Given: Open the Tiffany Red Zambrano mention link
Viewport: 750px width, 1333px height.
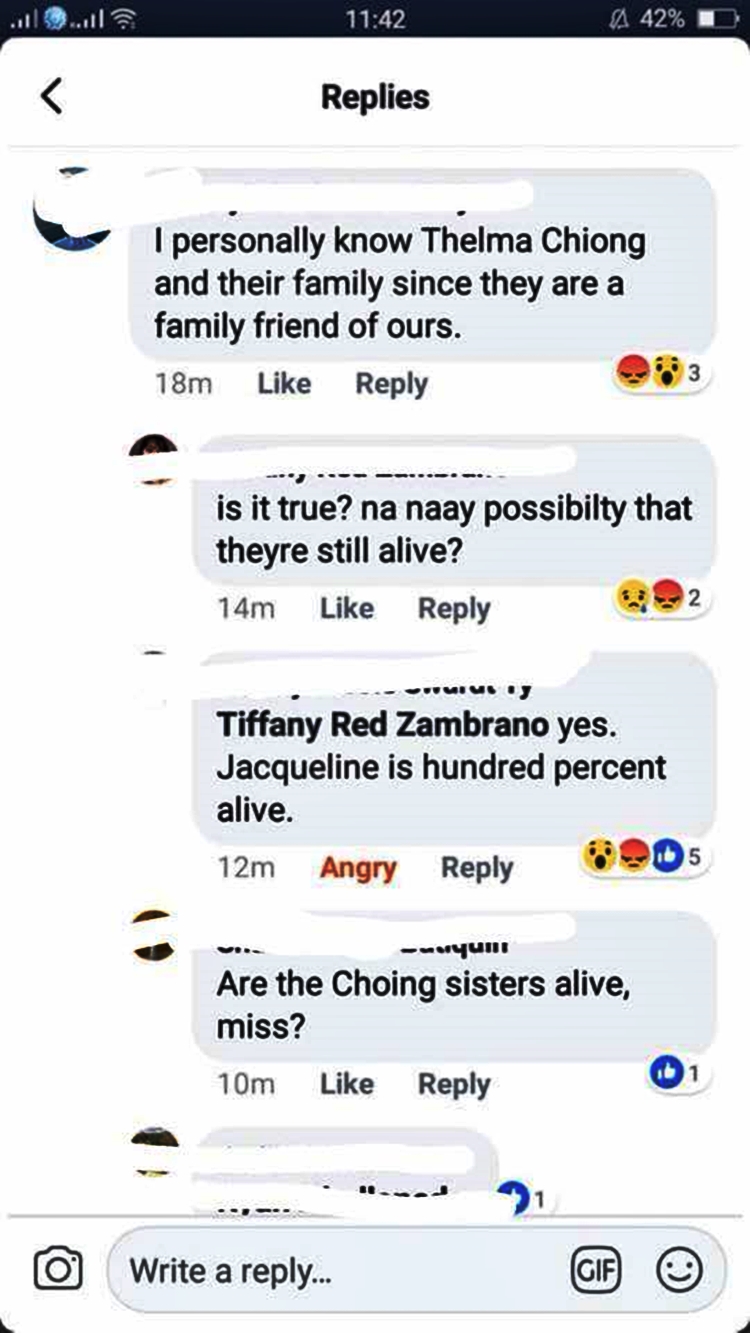Looking at the screenshot, I should tap(382, 727).
